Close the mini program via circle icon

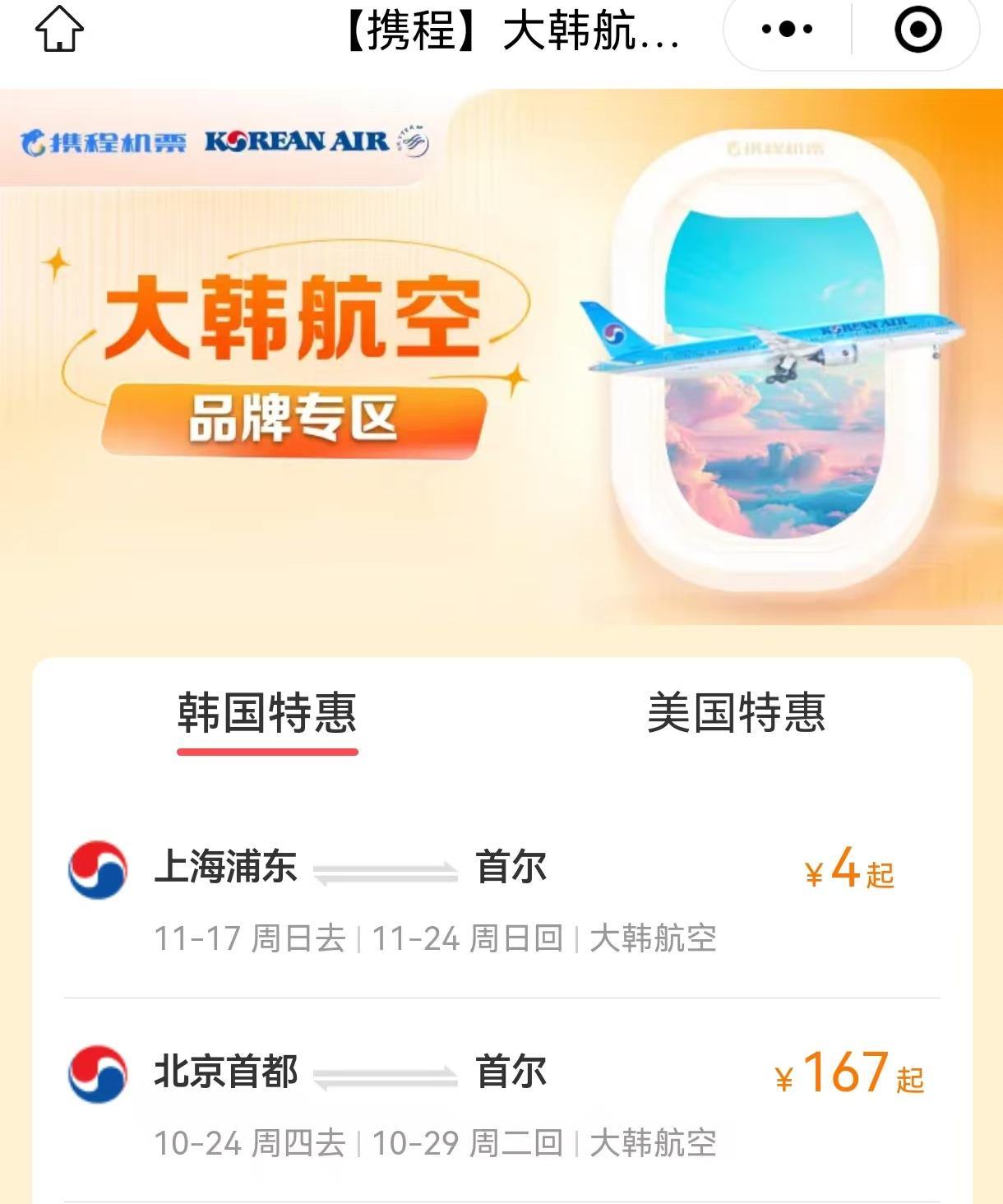pos(917,30)
